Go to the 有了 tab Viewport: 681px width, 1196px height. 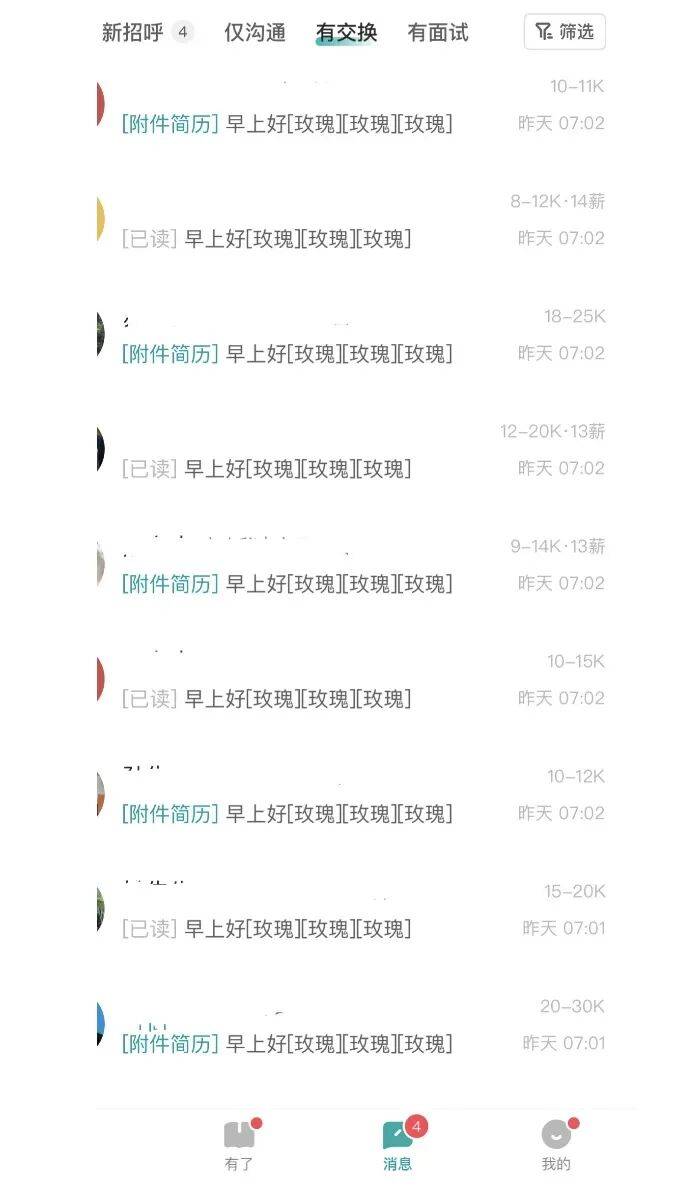[239, 1145]
